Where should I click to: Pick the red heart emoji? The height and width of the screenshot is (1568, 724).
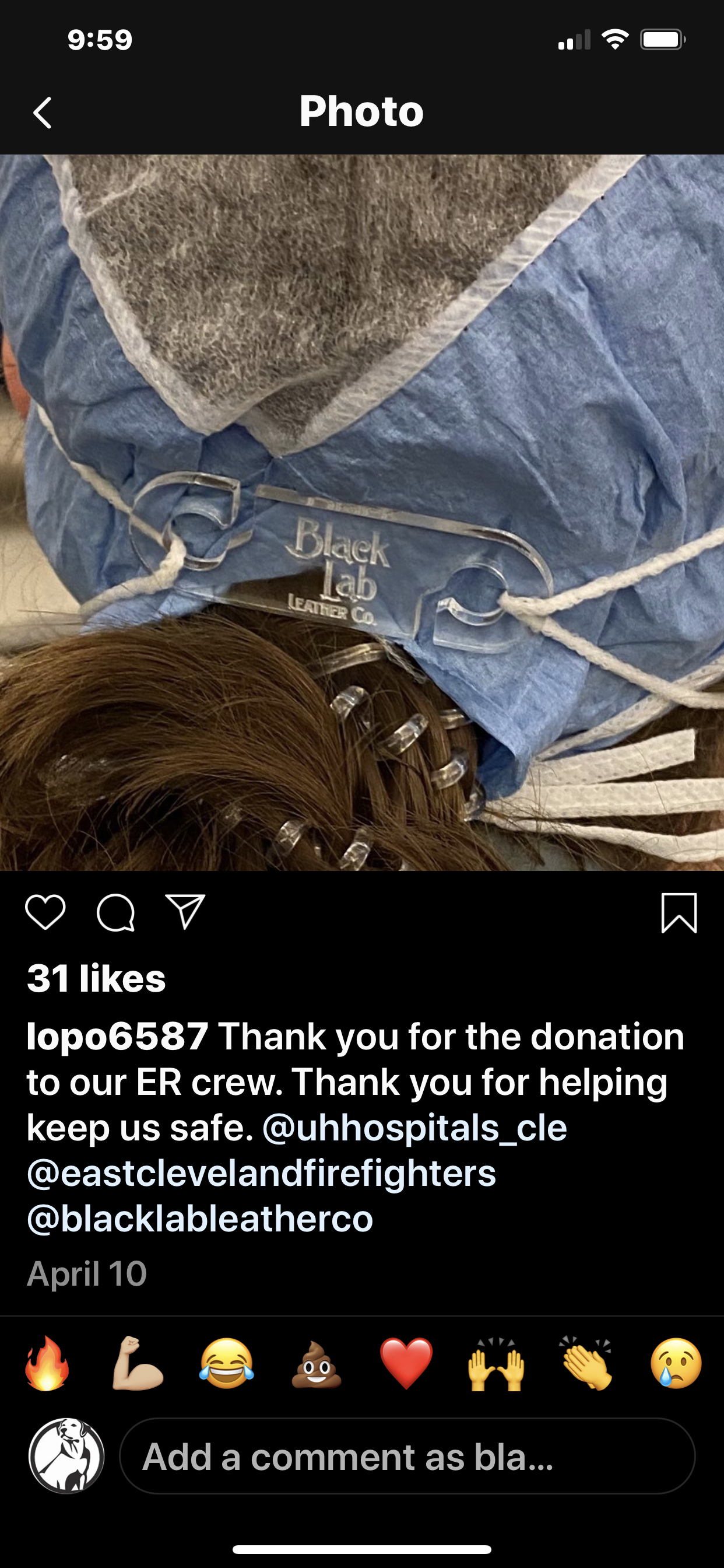[x=406, y=1363]
